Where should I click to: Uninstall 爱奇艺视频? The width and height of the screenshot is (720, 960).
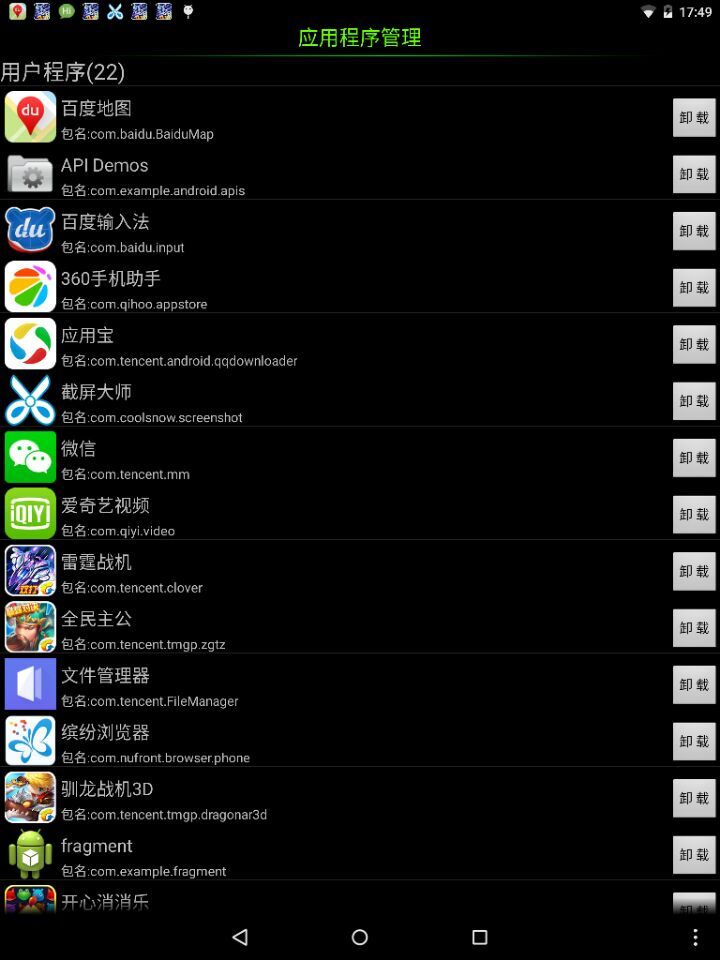coord(694,515)
